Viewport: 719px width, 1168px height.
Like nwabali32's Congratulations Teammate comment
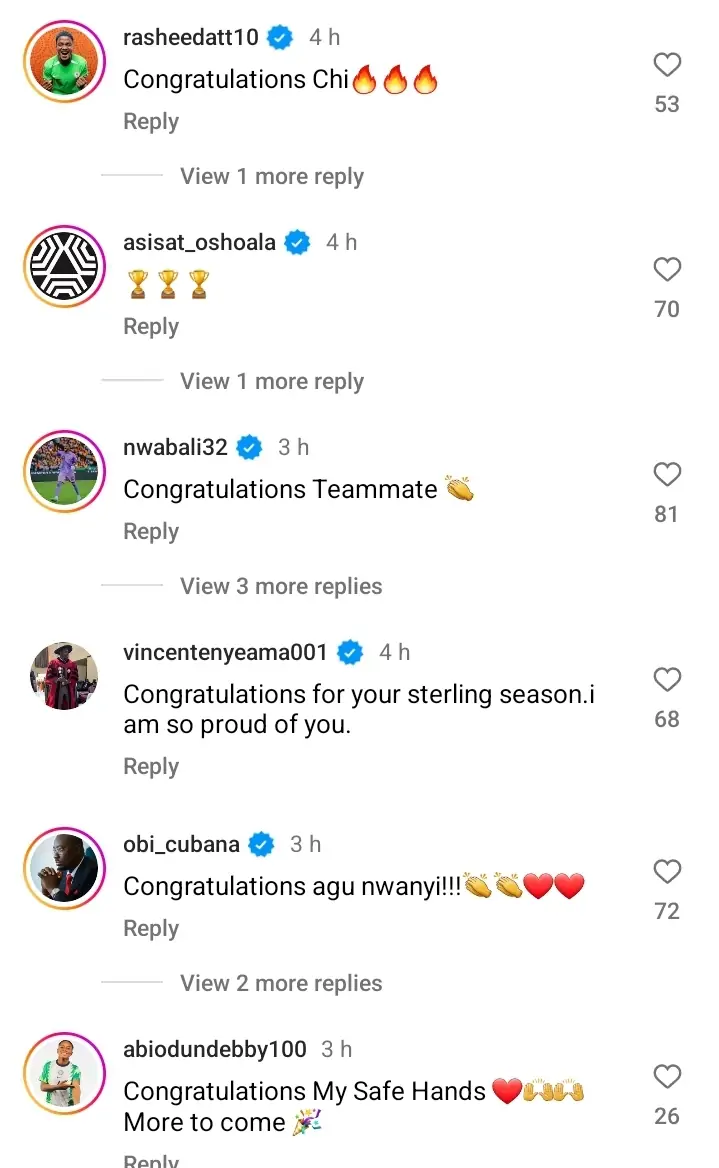(x=667, y=475)
